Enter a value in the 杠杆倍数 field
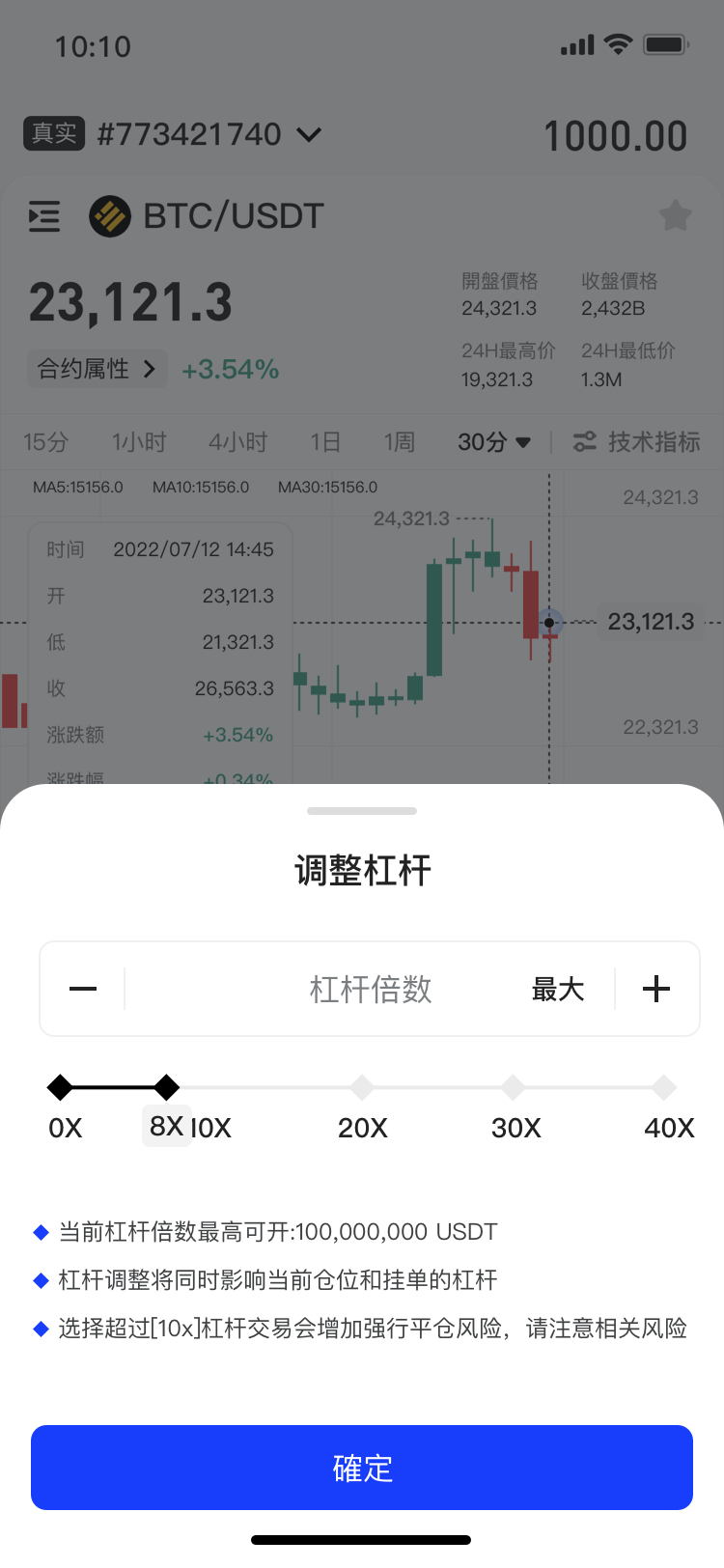The width and height of the screenshot is (724, 1568). coord(371,989)
